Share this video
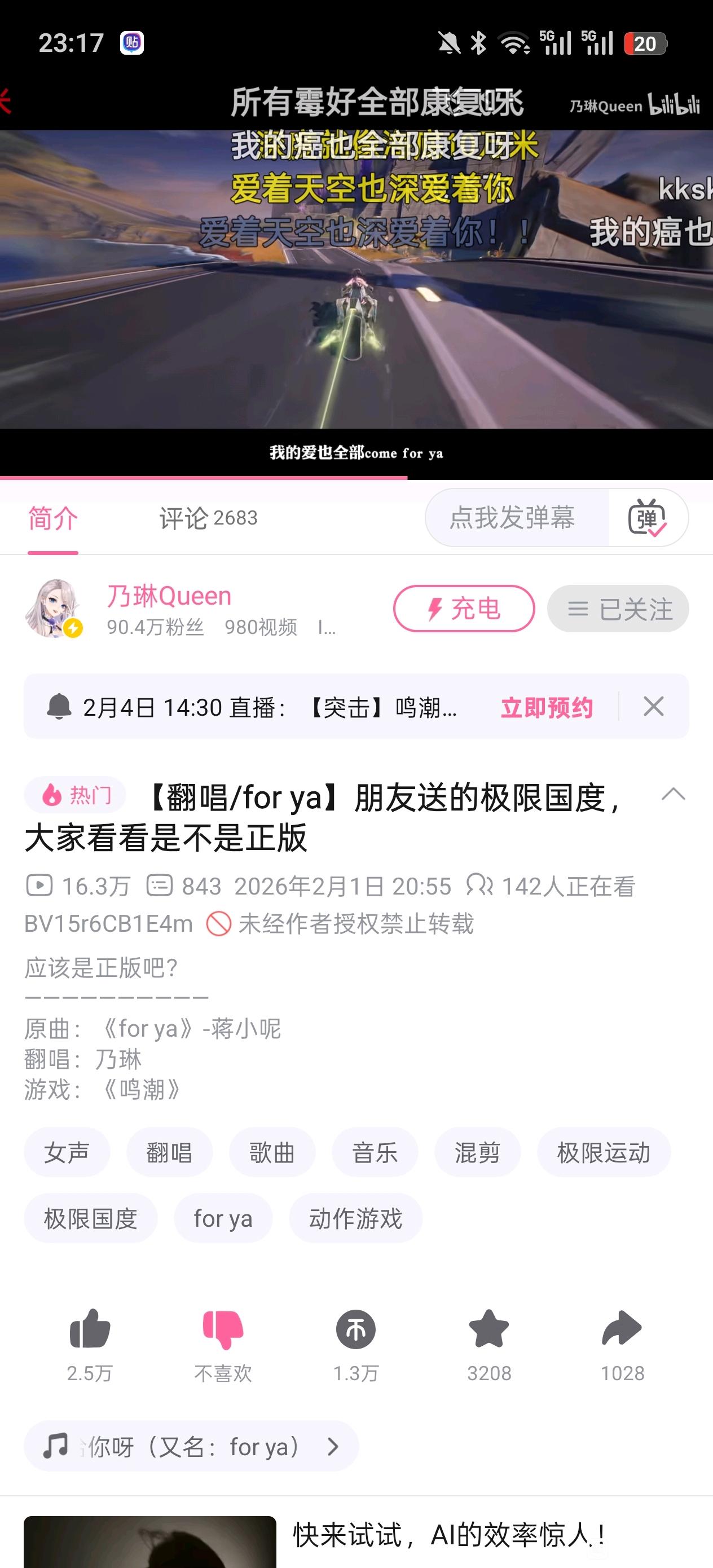This screenshot has width=713, height=1568. (x=622, y=1330)
